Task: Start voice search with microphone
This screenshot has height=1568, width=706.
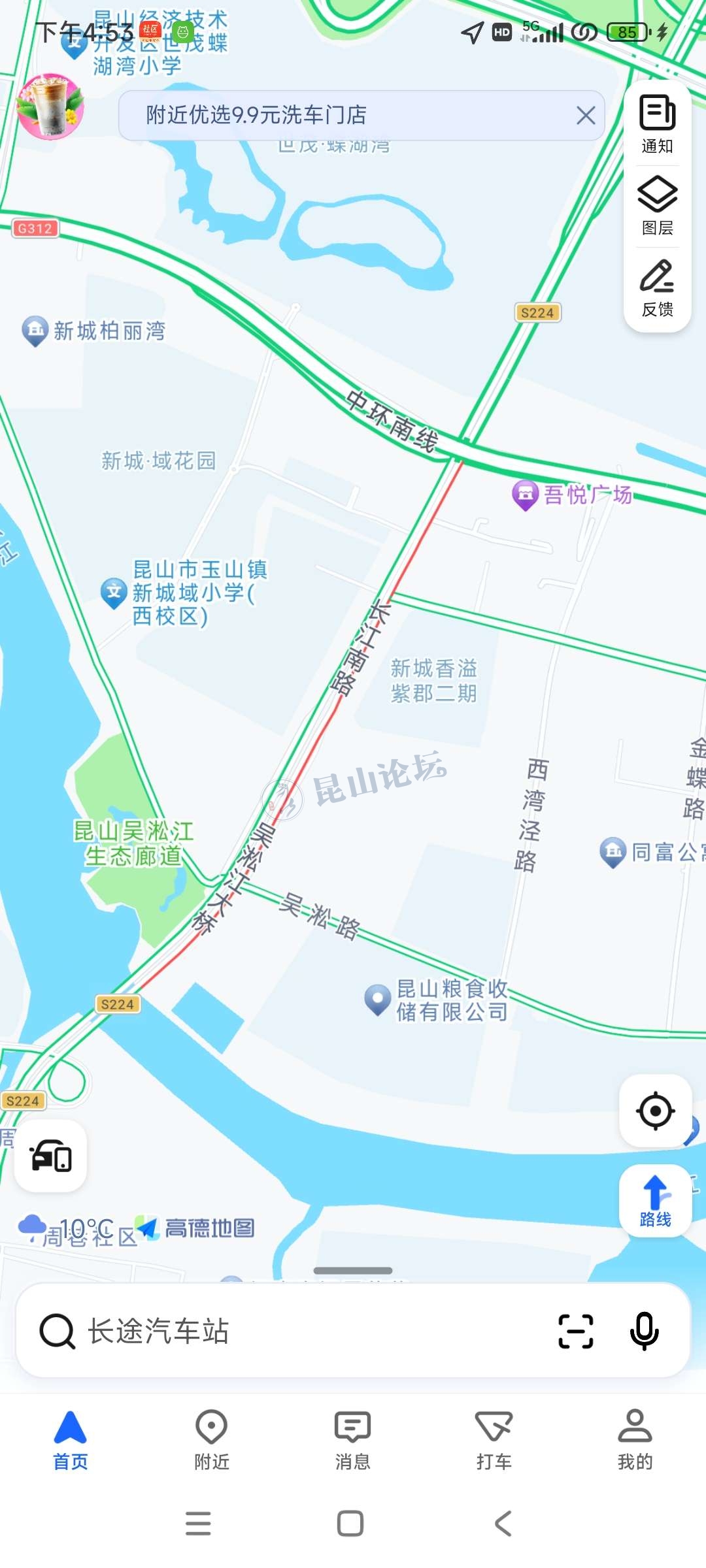Action: point(644,1331)
